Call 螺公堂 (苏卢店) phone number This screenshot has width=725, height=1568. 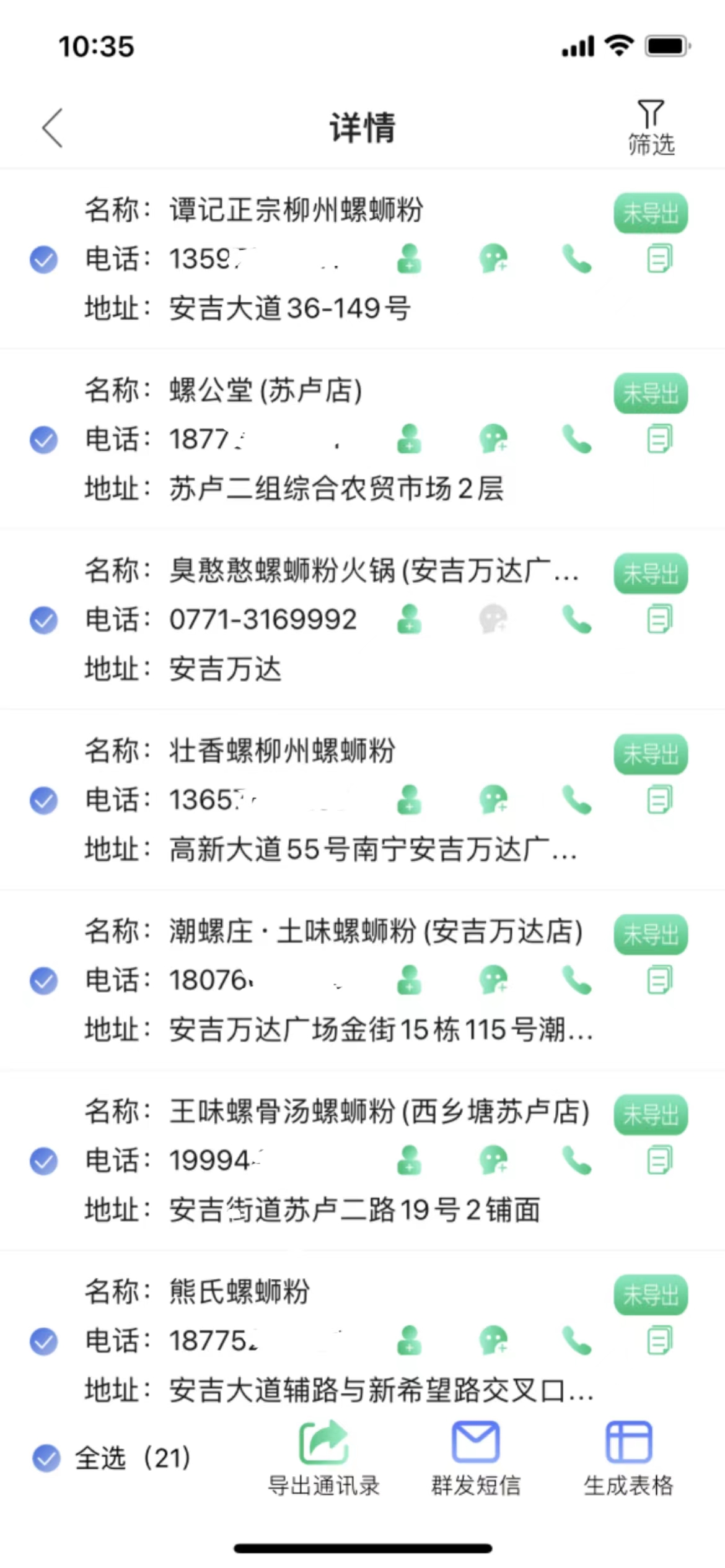576,439
